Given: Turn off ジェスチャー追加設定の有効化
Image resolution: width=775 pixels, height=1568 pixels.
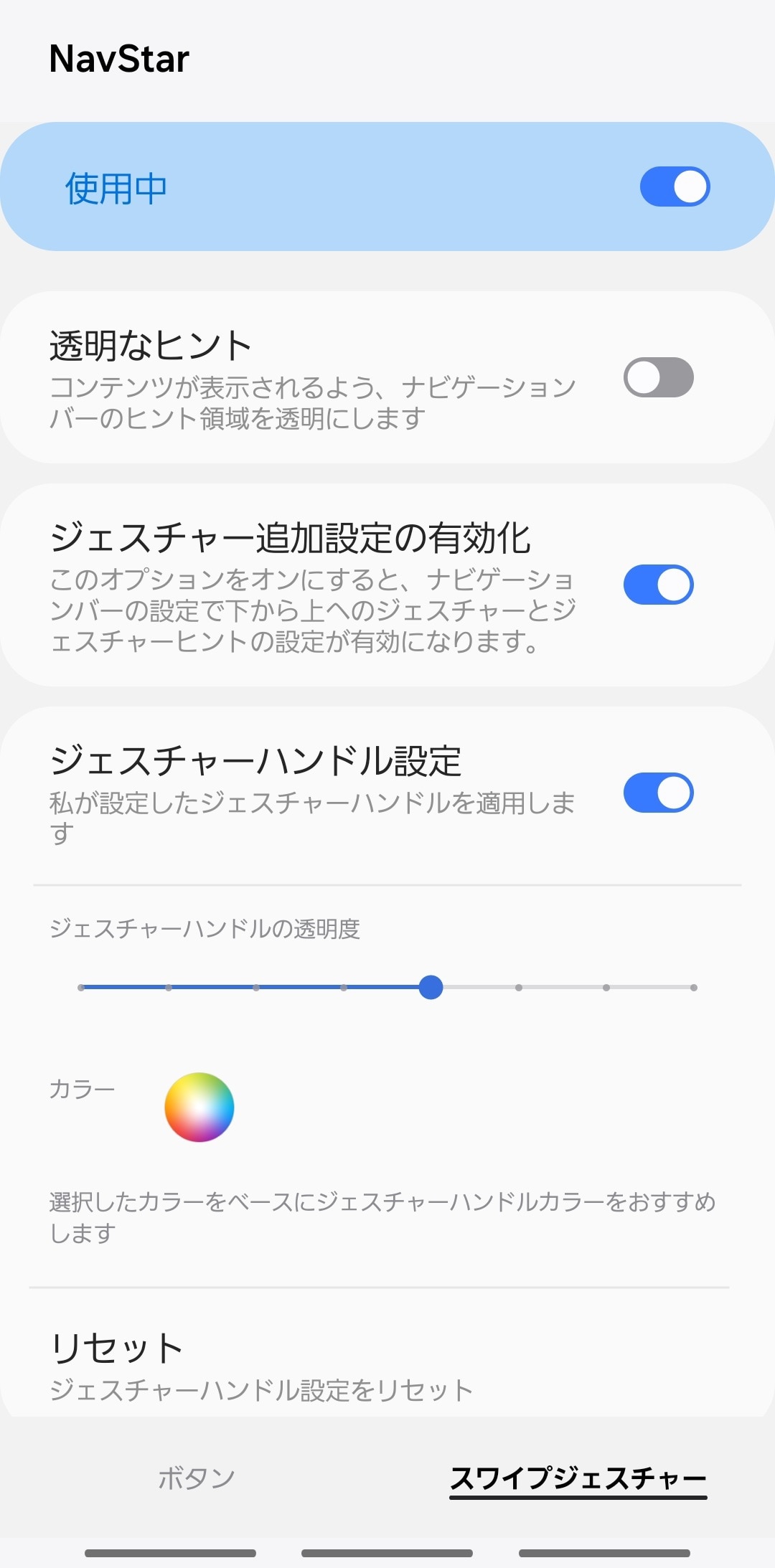Looking at the screenshot, I should pyautogui.click(x=657, y=585).
